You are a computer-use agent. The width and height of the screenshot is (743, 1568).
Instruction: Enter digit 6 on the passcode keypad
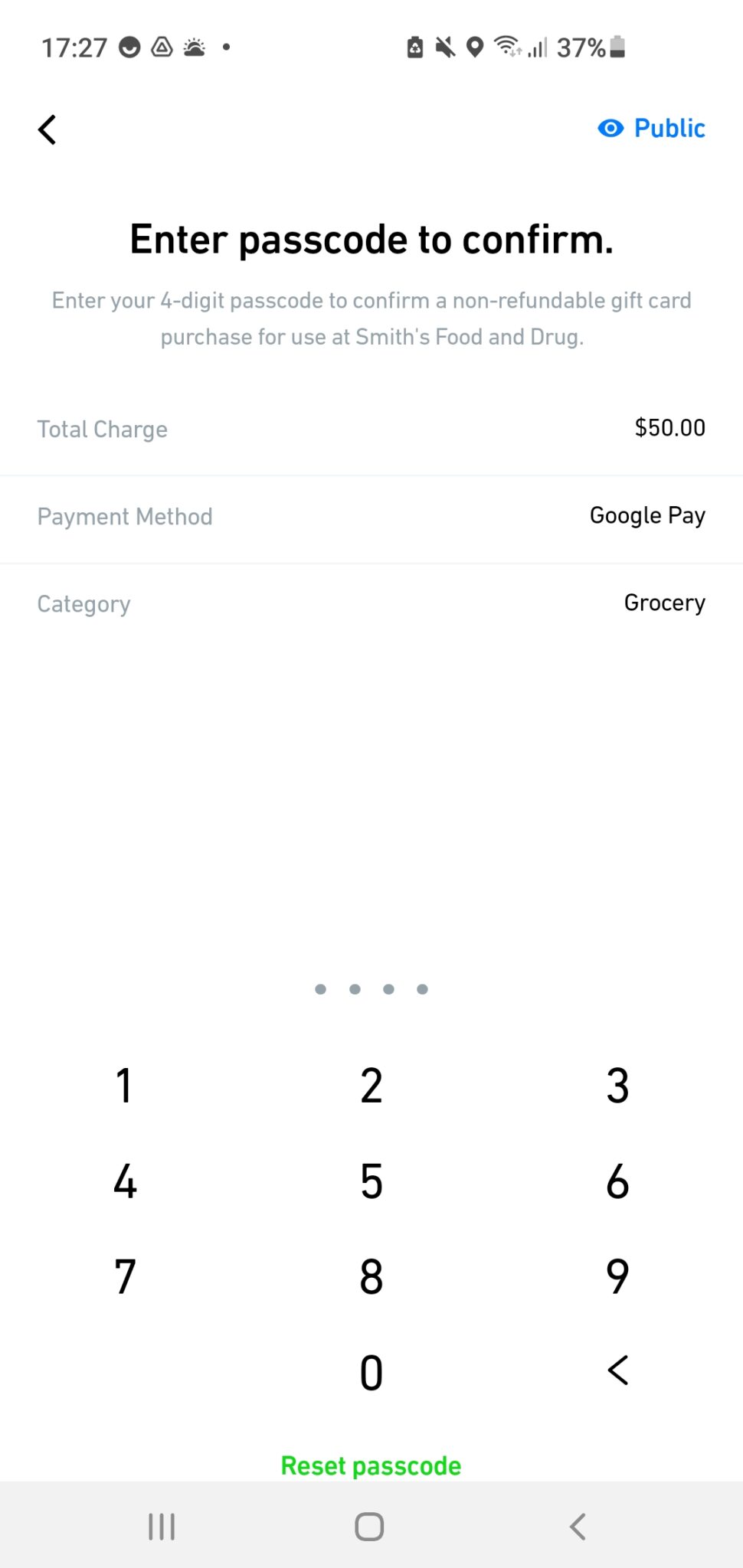pyautogui.click(x=617, y=1181)
